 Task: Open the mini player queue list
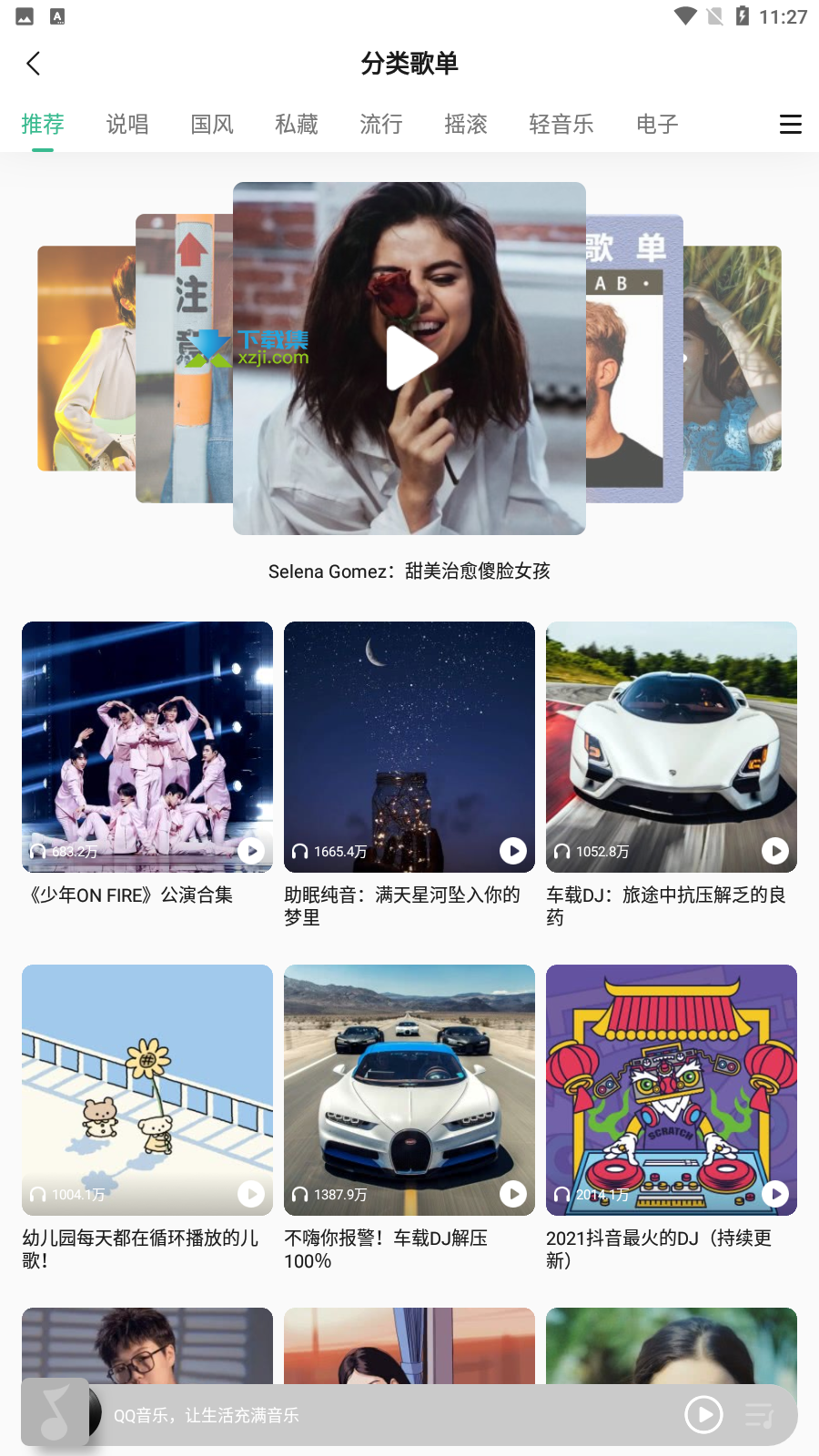point(759,1415)
